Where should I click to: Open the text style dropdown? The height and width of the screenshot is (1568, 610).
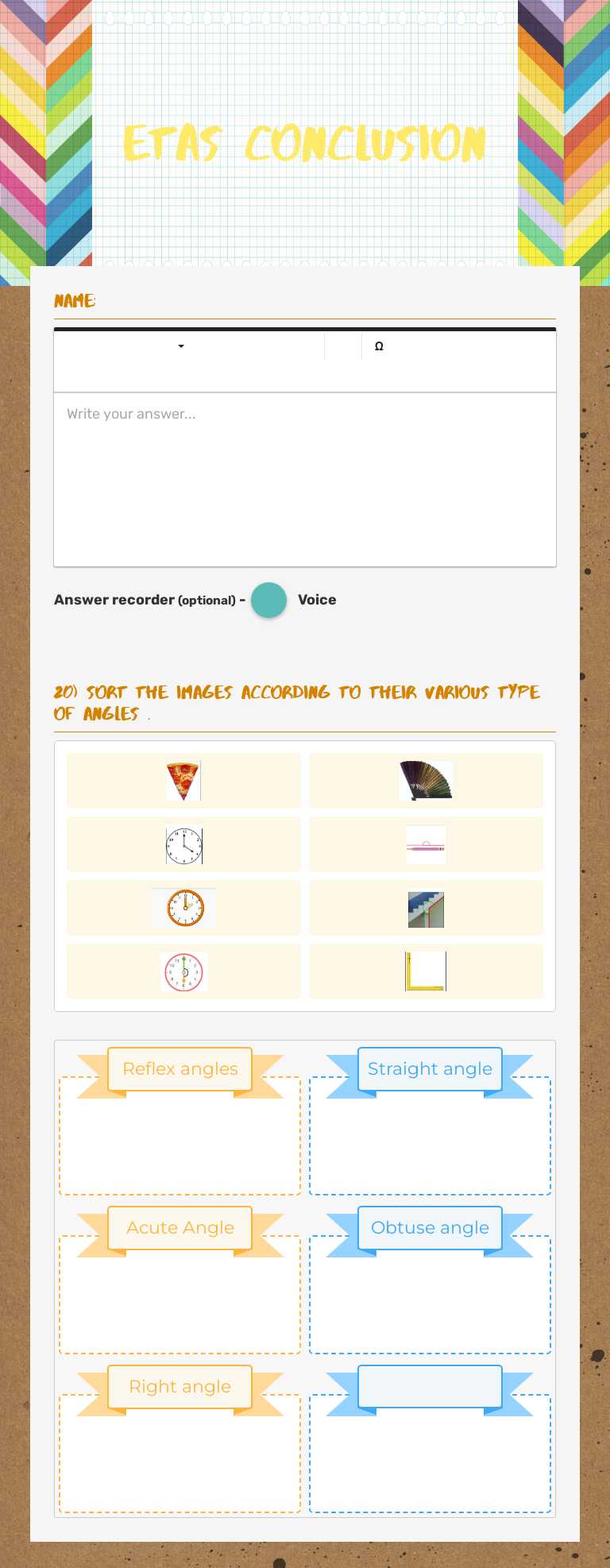pyautogui.click(x=180, y=346)
